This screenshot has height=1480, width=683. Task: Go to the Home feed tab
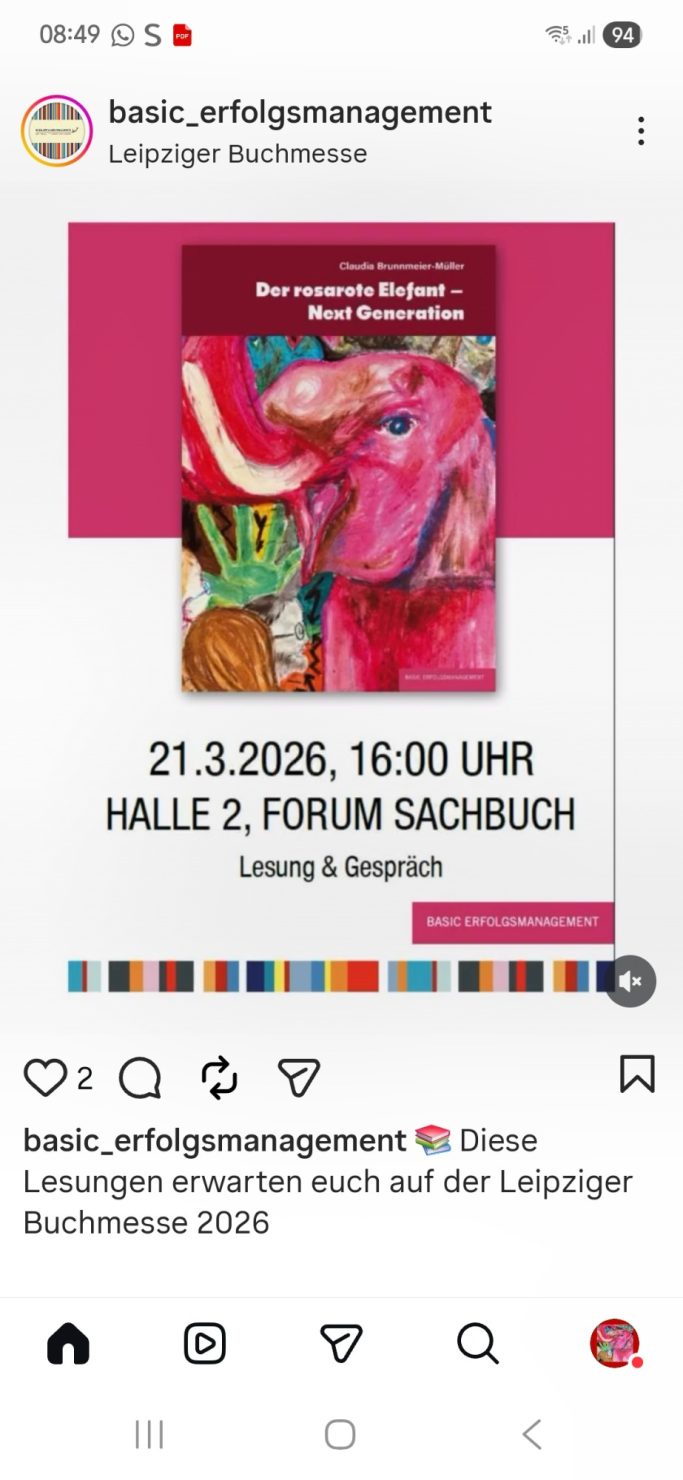(x=68, y=1344)
